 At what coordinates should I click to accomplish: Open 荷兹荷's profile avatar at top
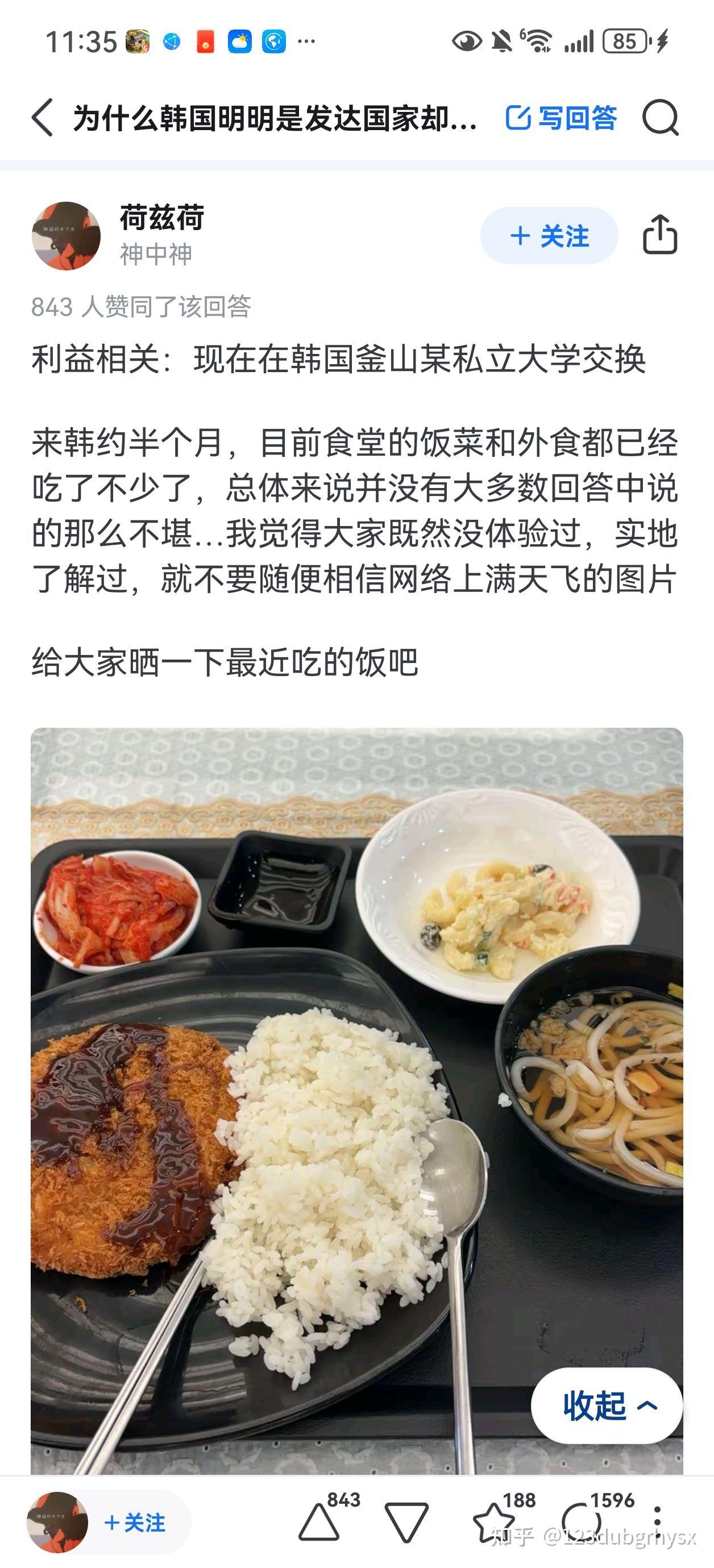click(x=67, y=236)
